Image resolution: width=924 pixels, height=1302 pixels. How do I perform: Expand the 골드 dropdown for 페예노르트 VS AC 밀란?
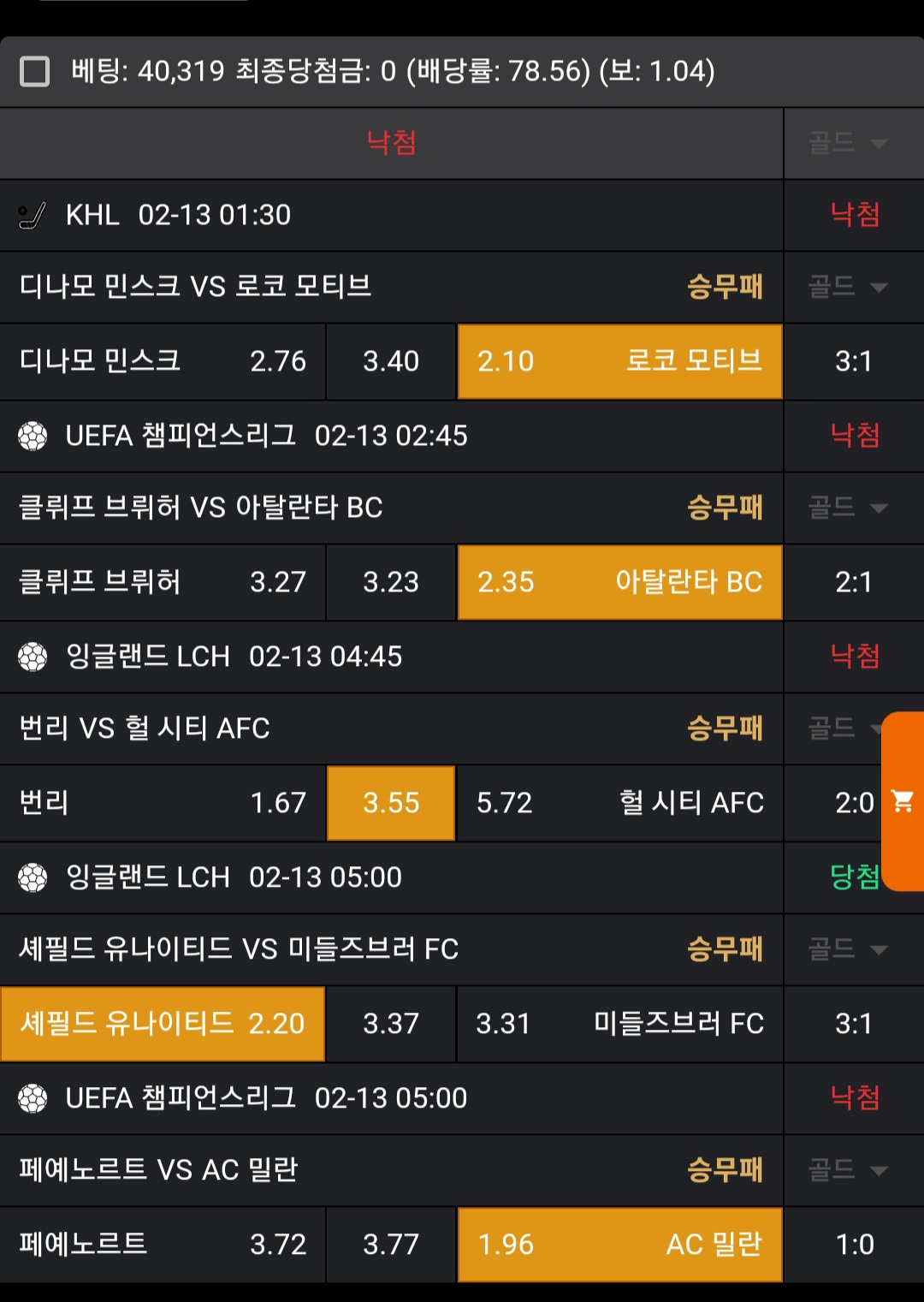pyautogui.click(x=848, y=1170)
